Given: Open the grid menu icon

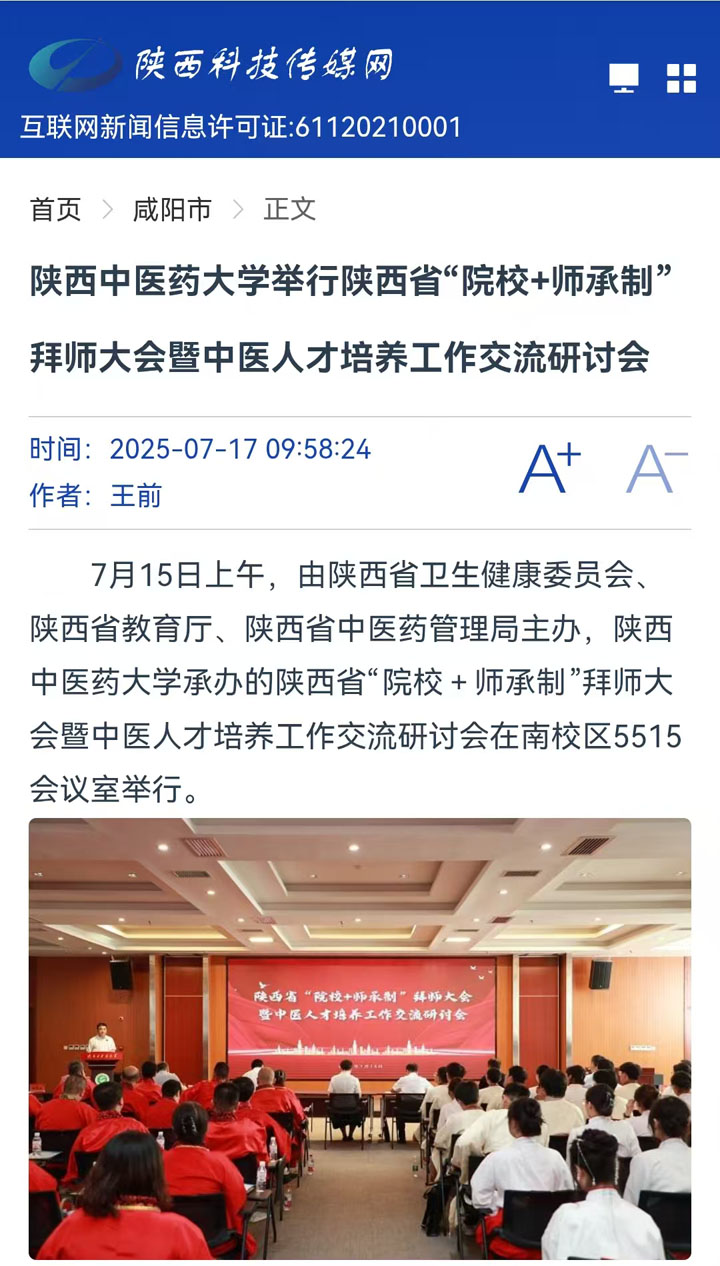Looking at the screenshot, I should pyautogui.click(x=681, y=78).
